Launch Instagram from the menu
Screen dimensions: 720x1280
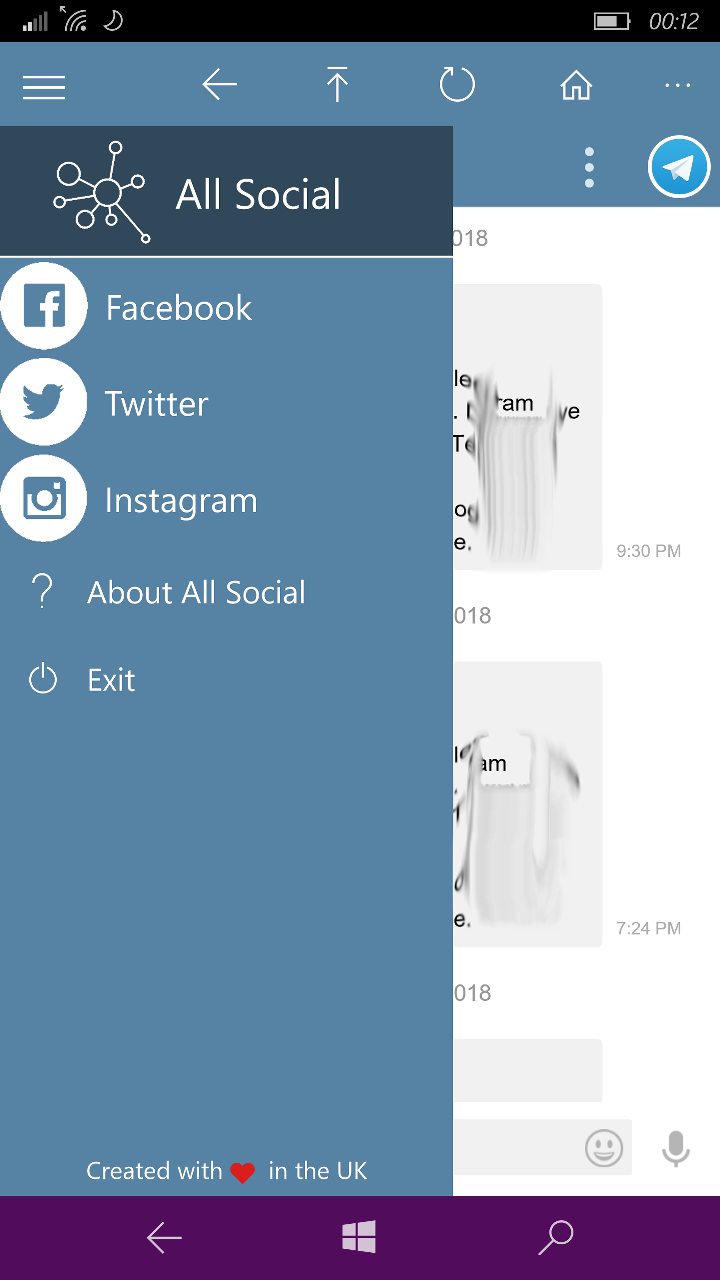(x=180, y=500)
